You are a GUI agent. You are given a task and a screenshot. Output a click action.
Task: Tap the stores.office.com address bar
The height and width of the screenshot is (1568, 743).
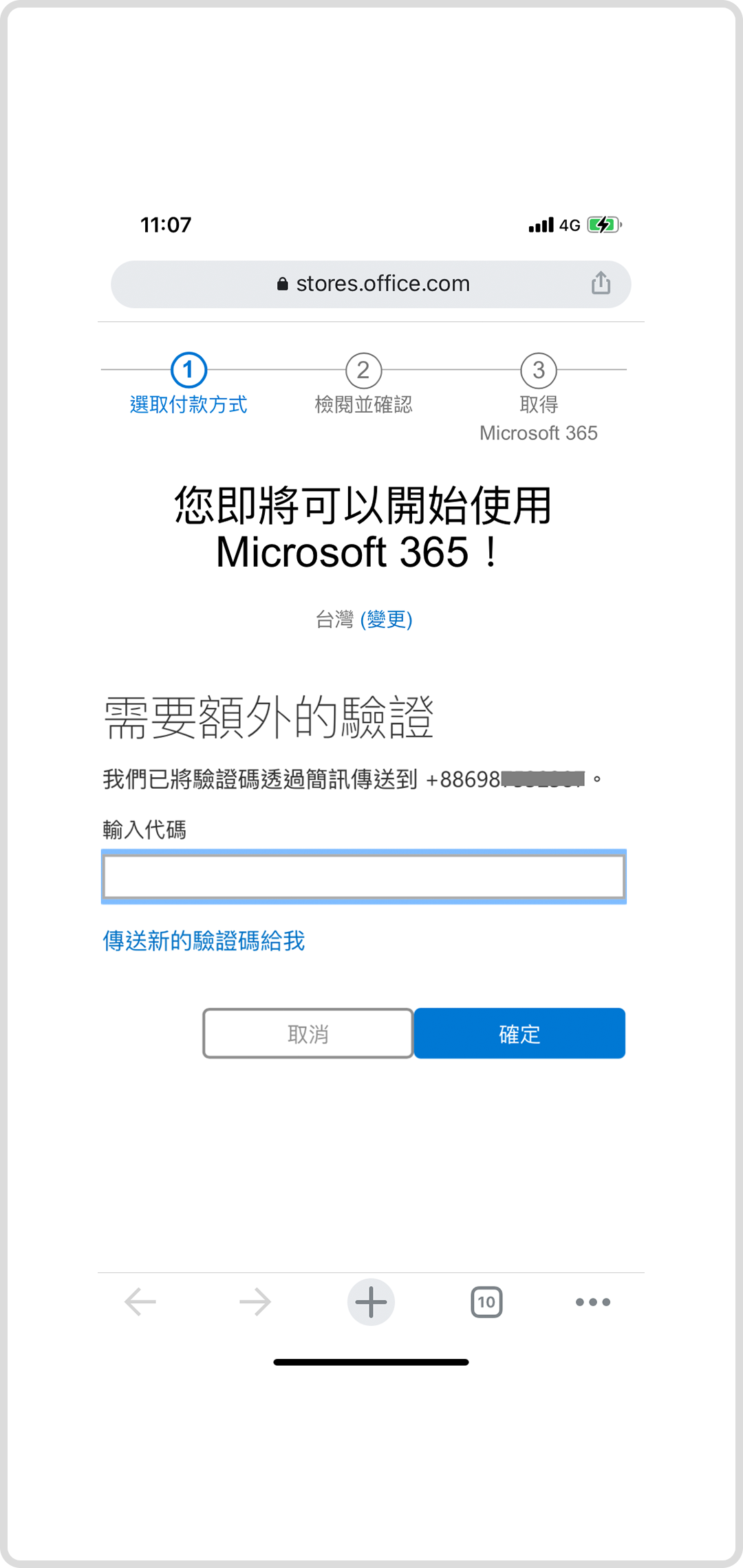pos(371,284)
